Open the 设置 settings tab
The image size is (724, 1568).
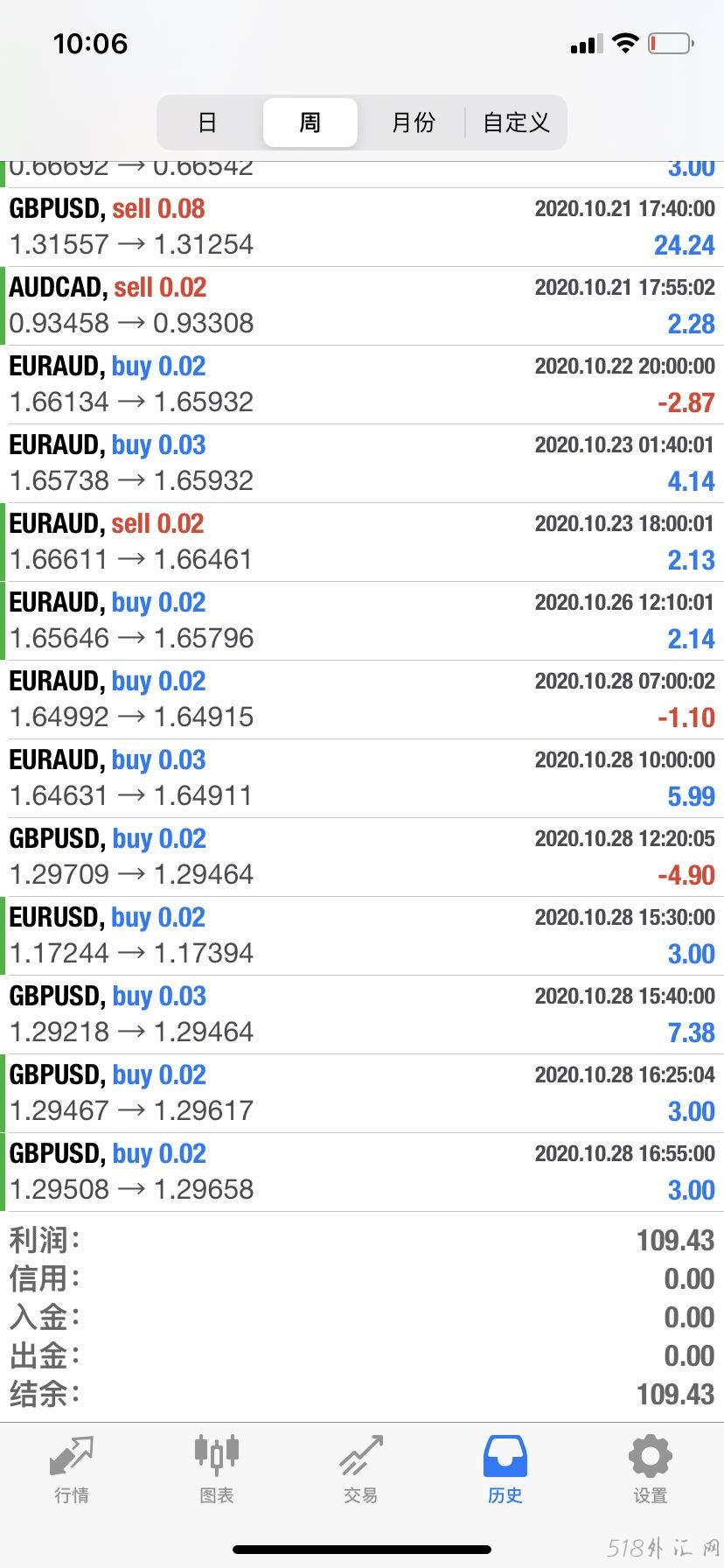pyautogui.click(x=650, y=1470)
